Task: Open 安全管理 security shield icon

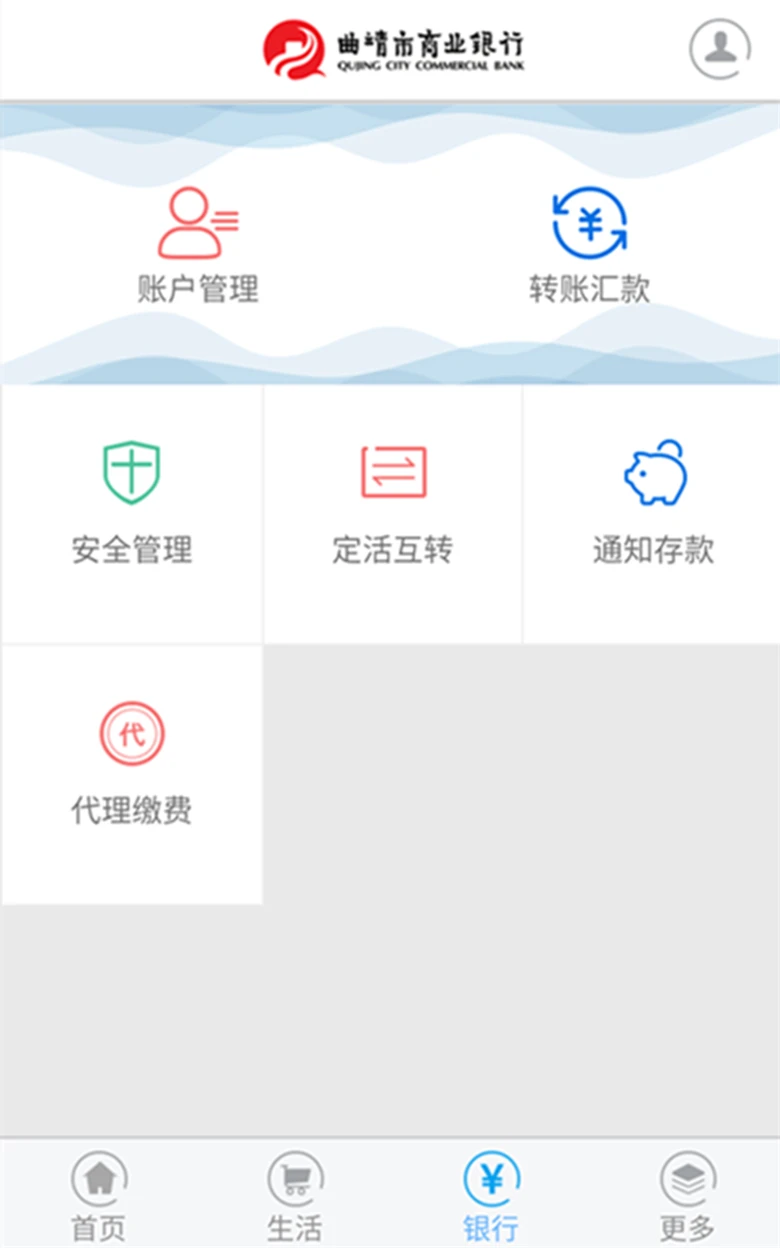Action: pos(130,466)
